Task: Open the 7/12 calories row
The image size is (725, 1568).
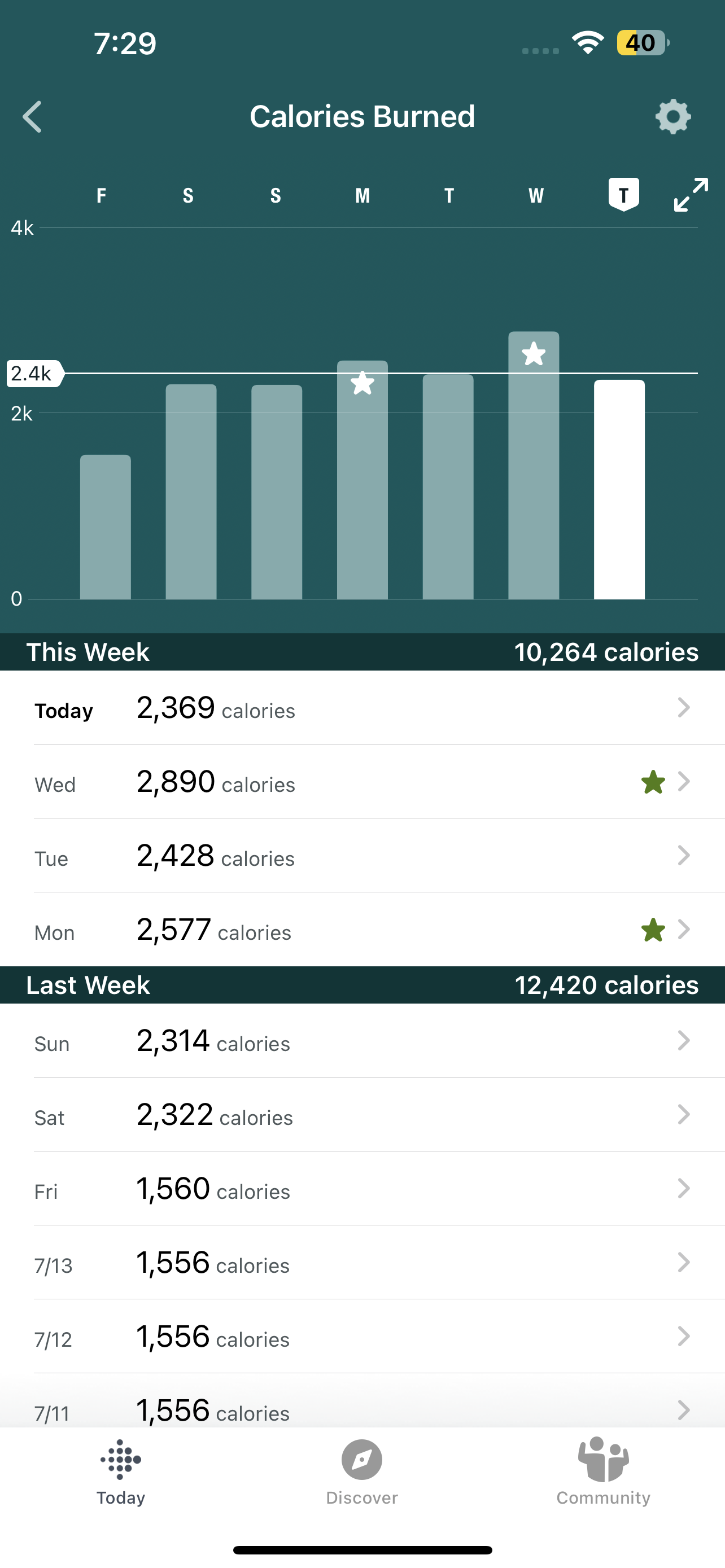Action: pyautogui.click(x=362, y=1337)
